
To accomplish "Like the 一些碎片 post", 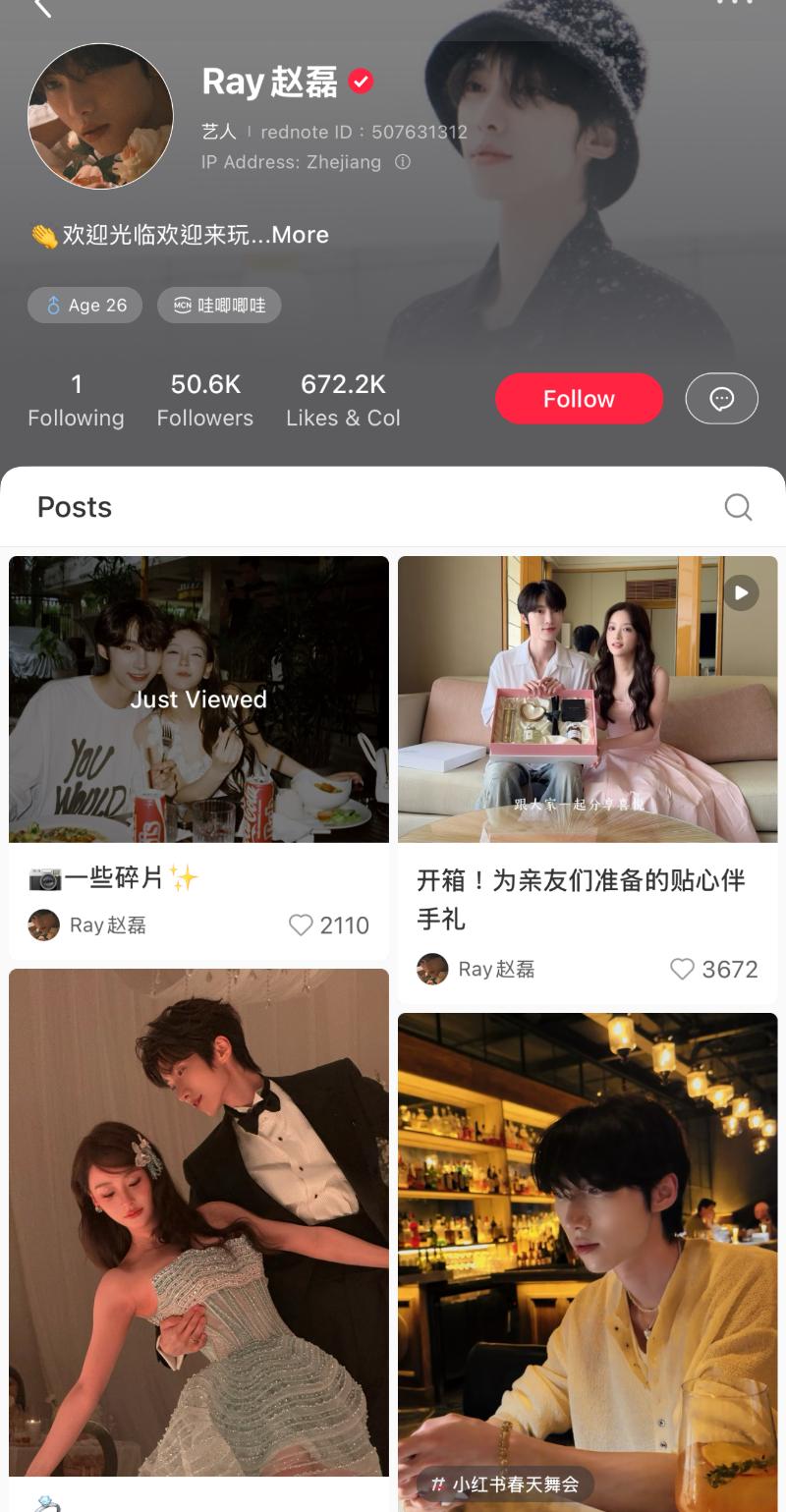I will click(x=301, y=925).
